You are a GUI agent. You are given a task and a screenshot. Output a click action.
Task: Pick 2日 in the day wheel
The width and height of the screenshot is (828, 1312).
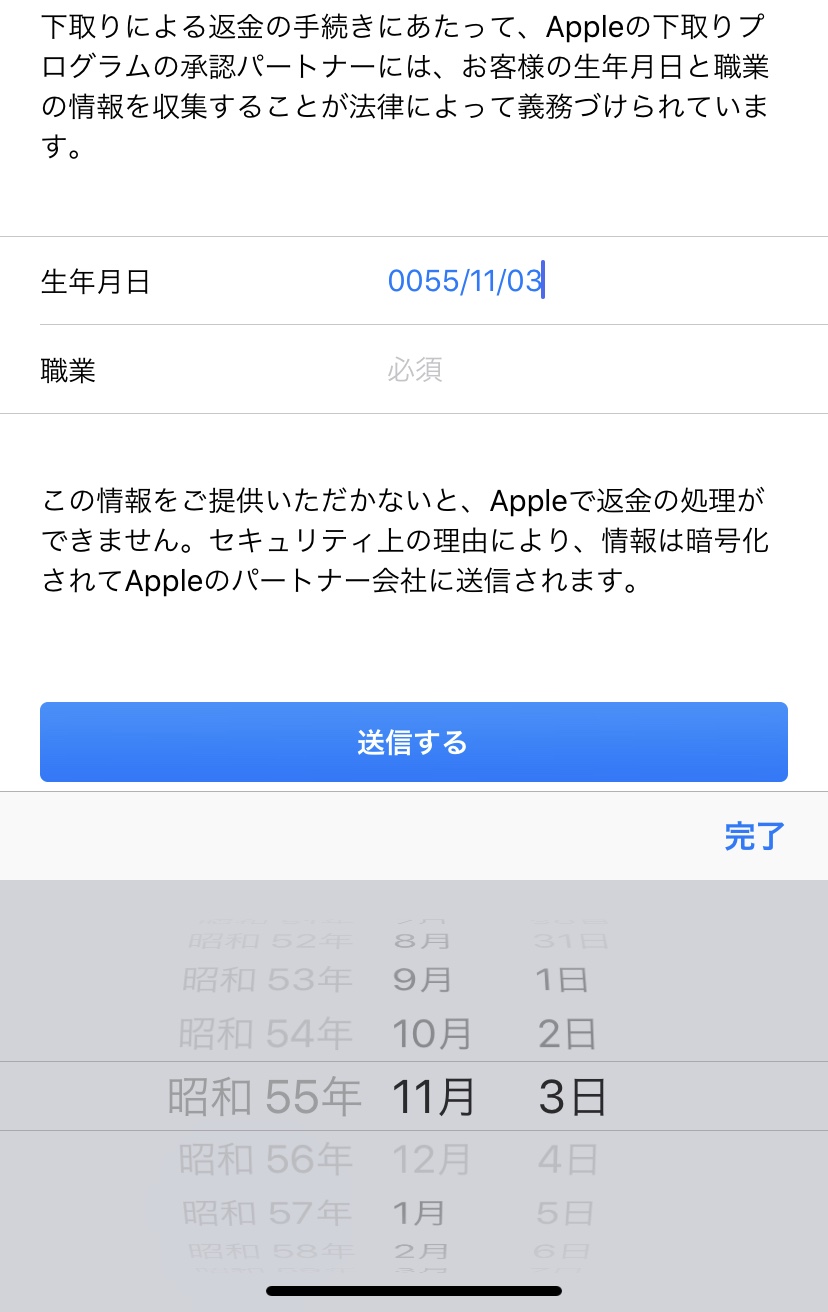coord(567,1034)
